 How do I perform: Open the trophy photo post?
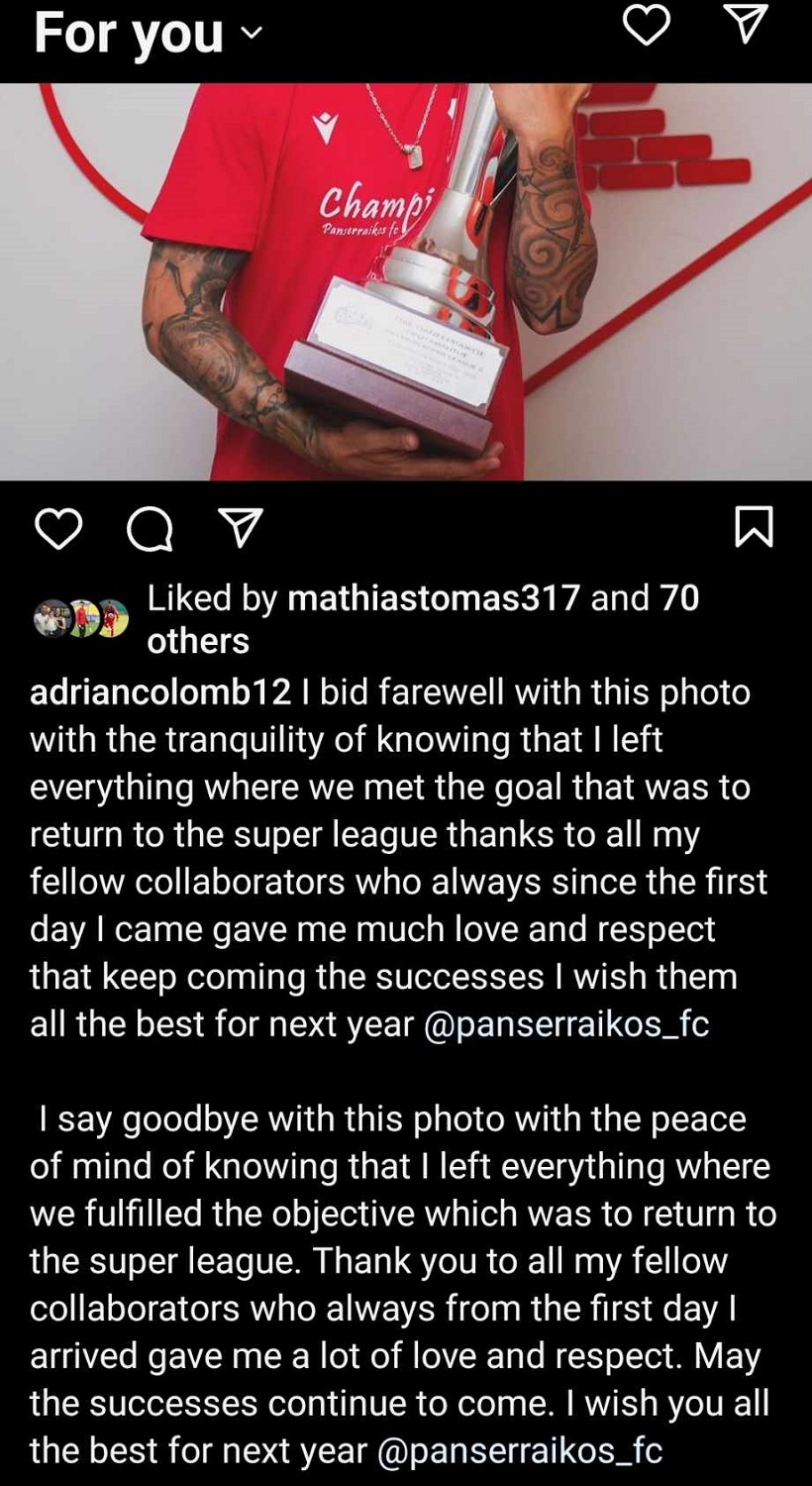pos(406,282)
